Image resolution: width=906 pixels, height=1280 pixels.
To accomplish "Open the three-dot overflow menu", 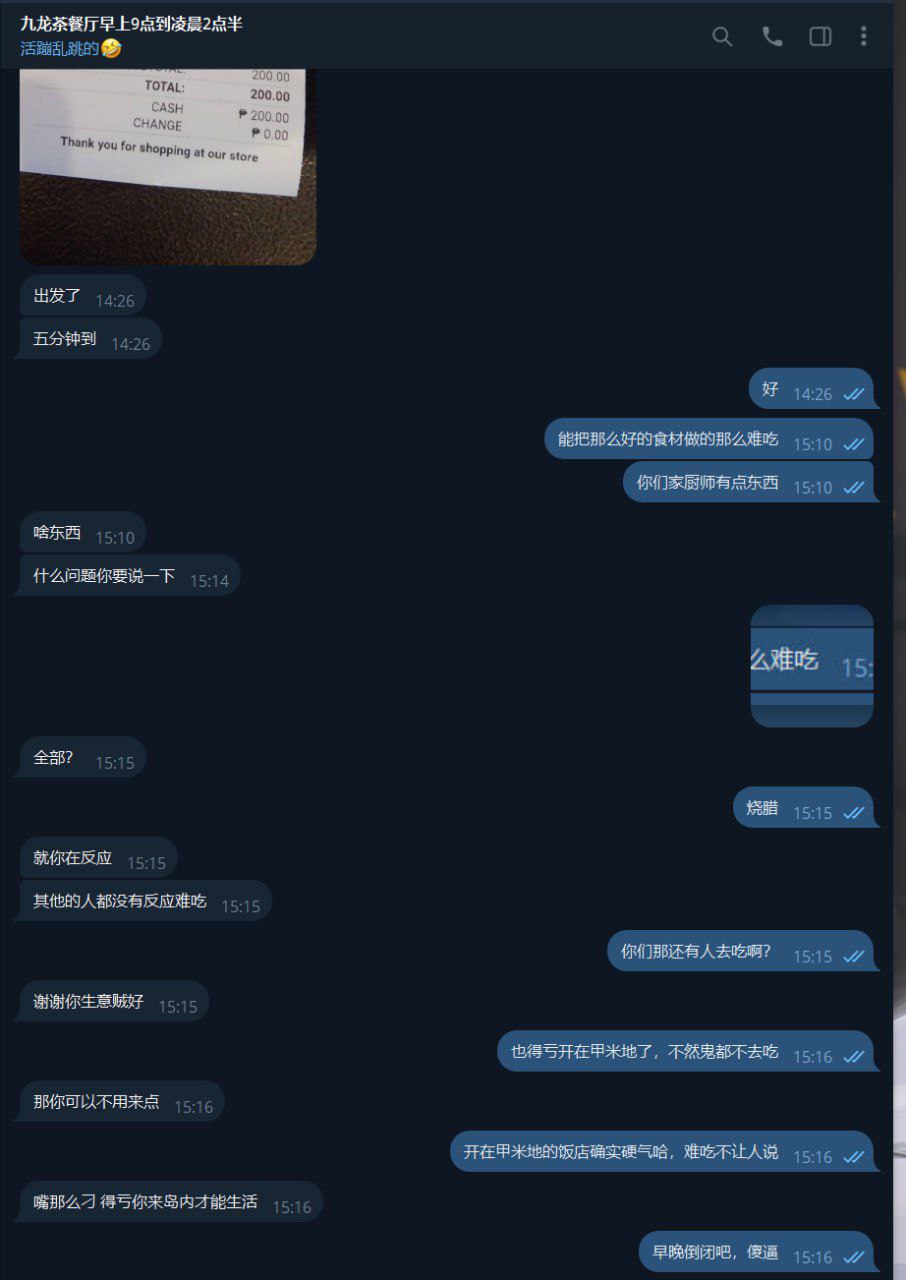I will point(864,37).
